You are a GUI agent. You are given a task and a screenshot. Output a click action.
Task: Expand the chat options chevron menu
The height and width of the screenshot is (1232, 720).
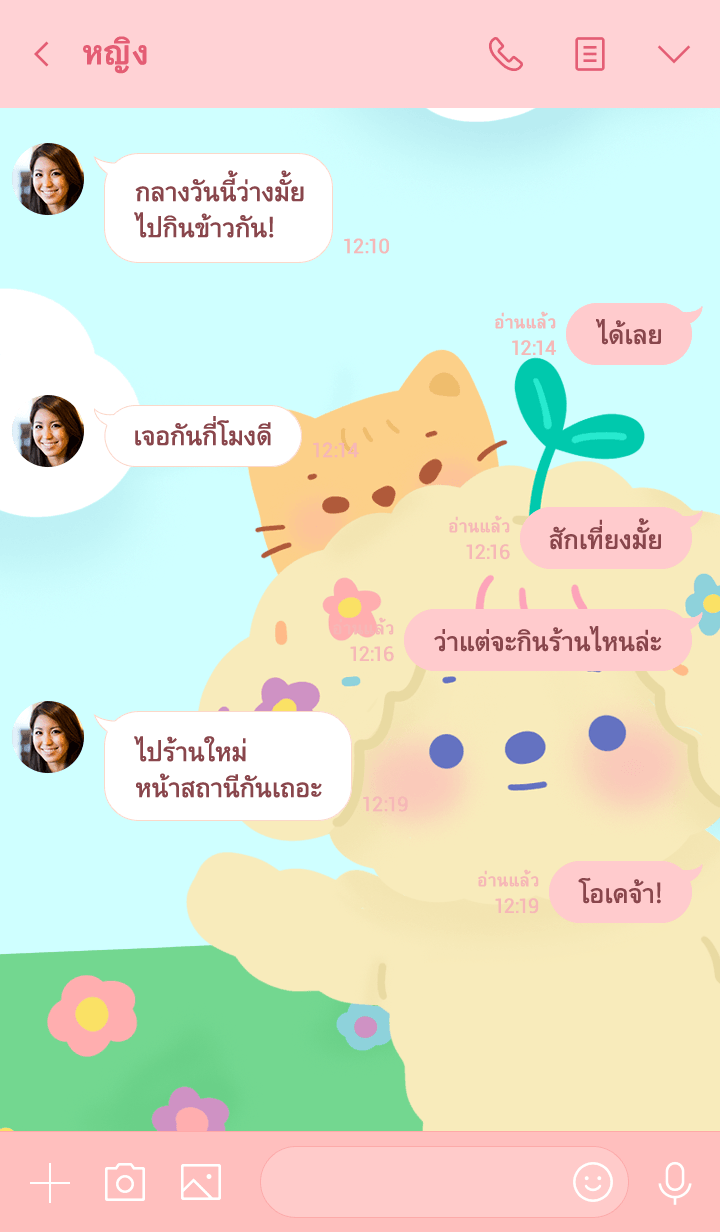tap(674, 54)
